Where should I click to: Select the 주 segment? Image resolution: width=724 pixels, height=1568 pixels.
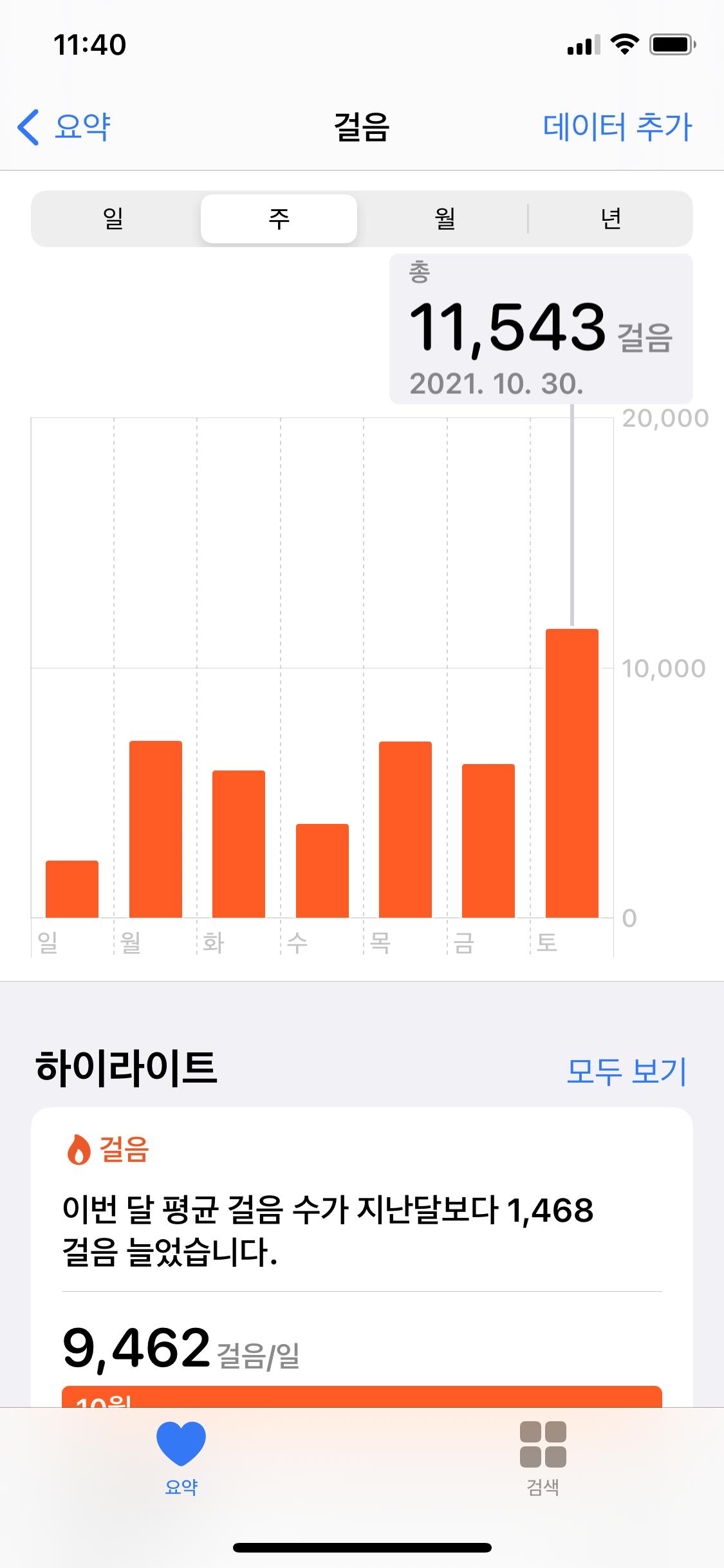(279, 219)
